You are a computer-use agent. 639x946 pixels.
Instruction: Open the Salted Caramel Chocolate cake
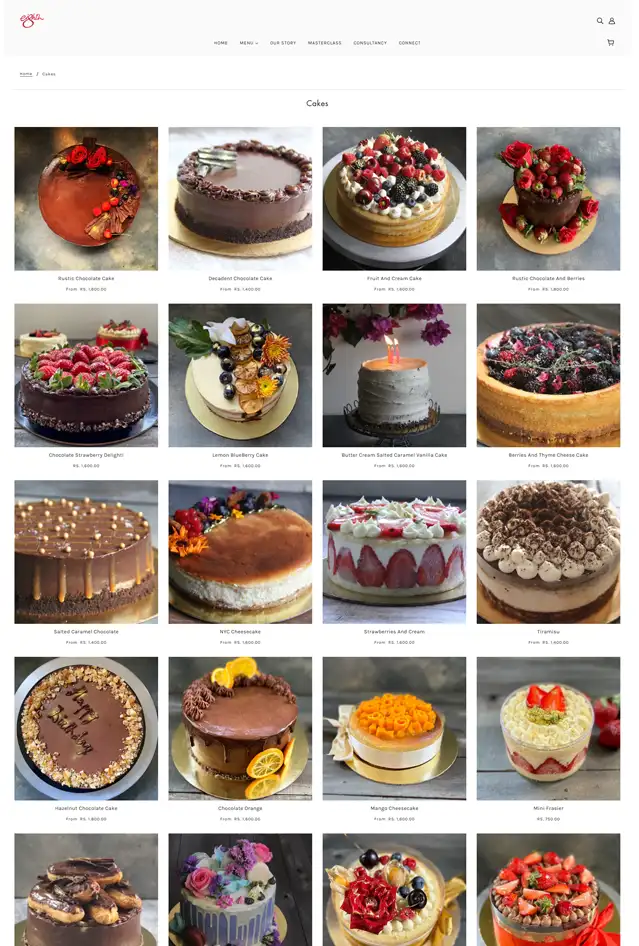click(x=86, y=552)
